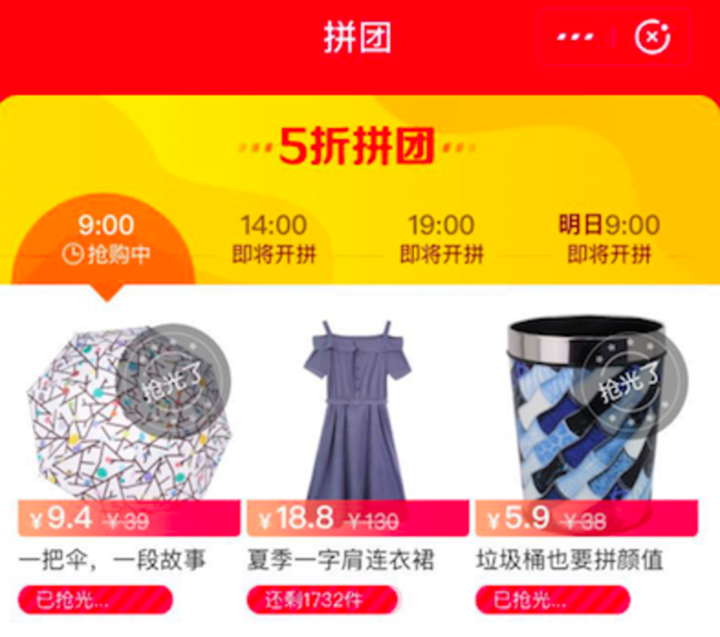Switch to the 19:00 即将开拼 slot

click(x=441, y=239)
